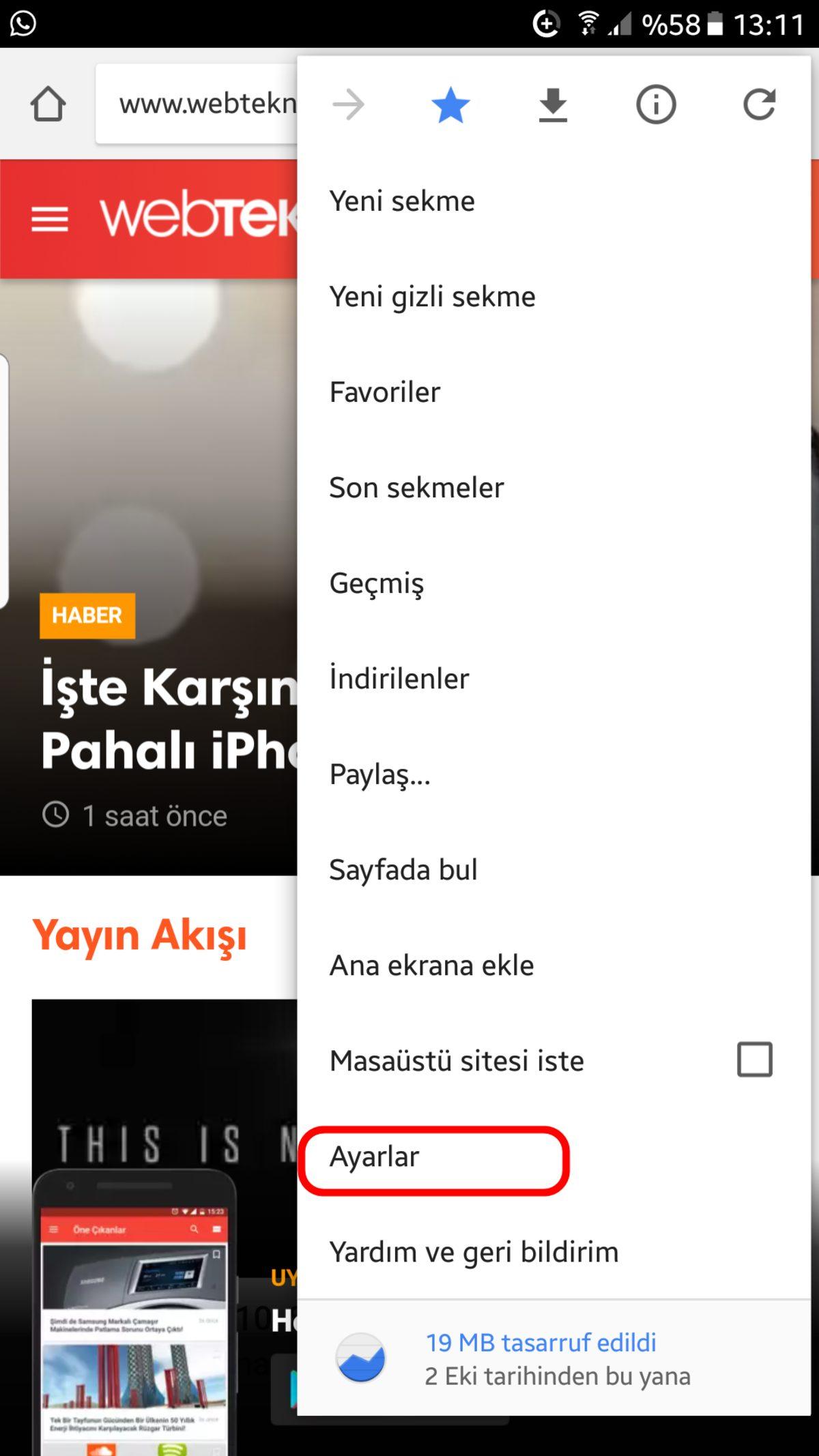This screenshot has width=819, height=1456.
Task: Open page info with the info icon
Action: click(x=657, y=104)
